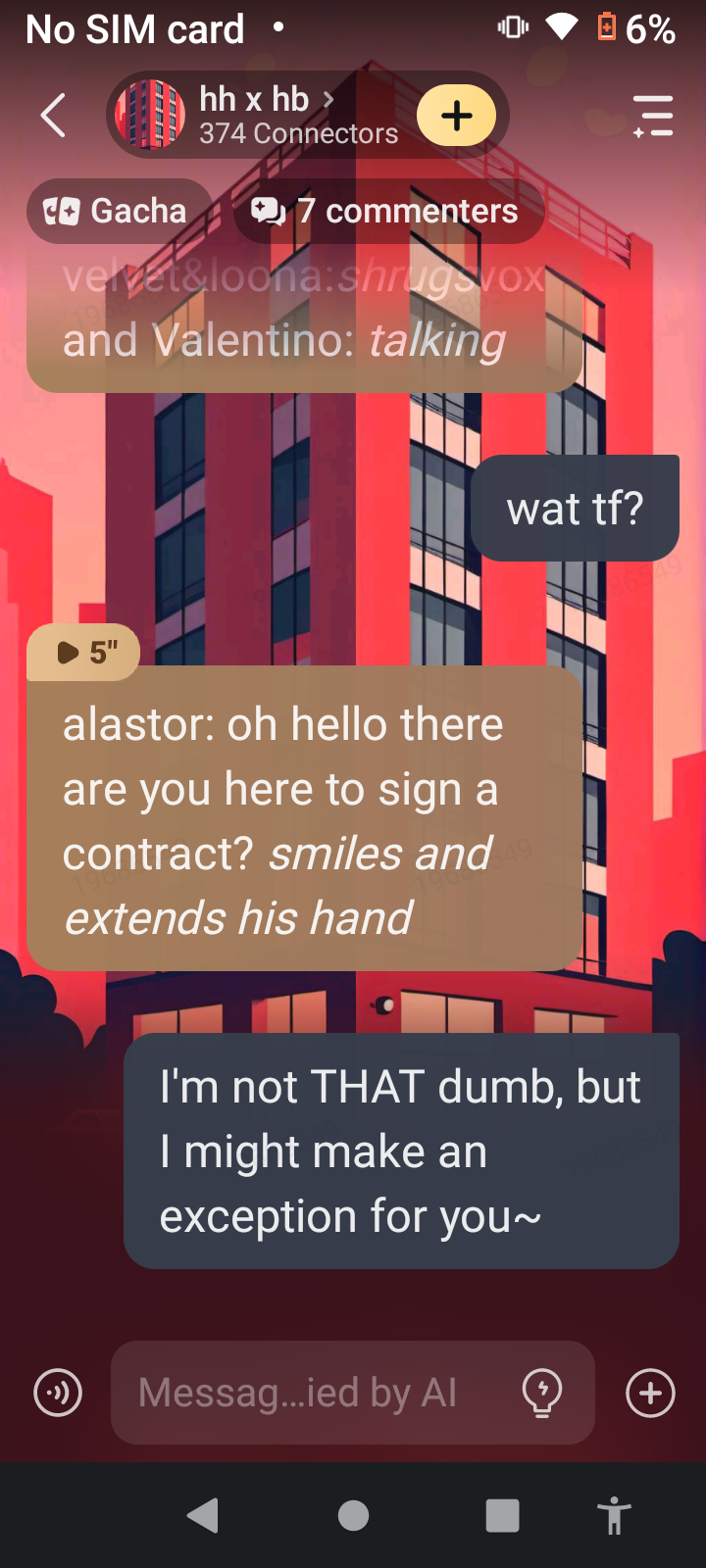View the 7 commenters

[387, 211]
